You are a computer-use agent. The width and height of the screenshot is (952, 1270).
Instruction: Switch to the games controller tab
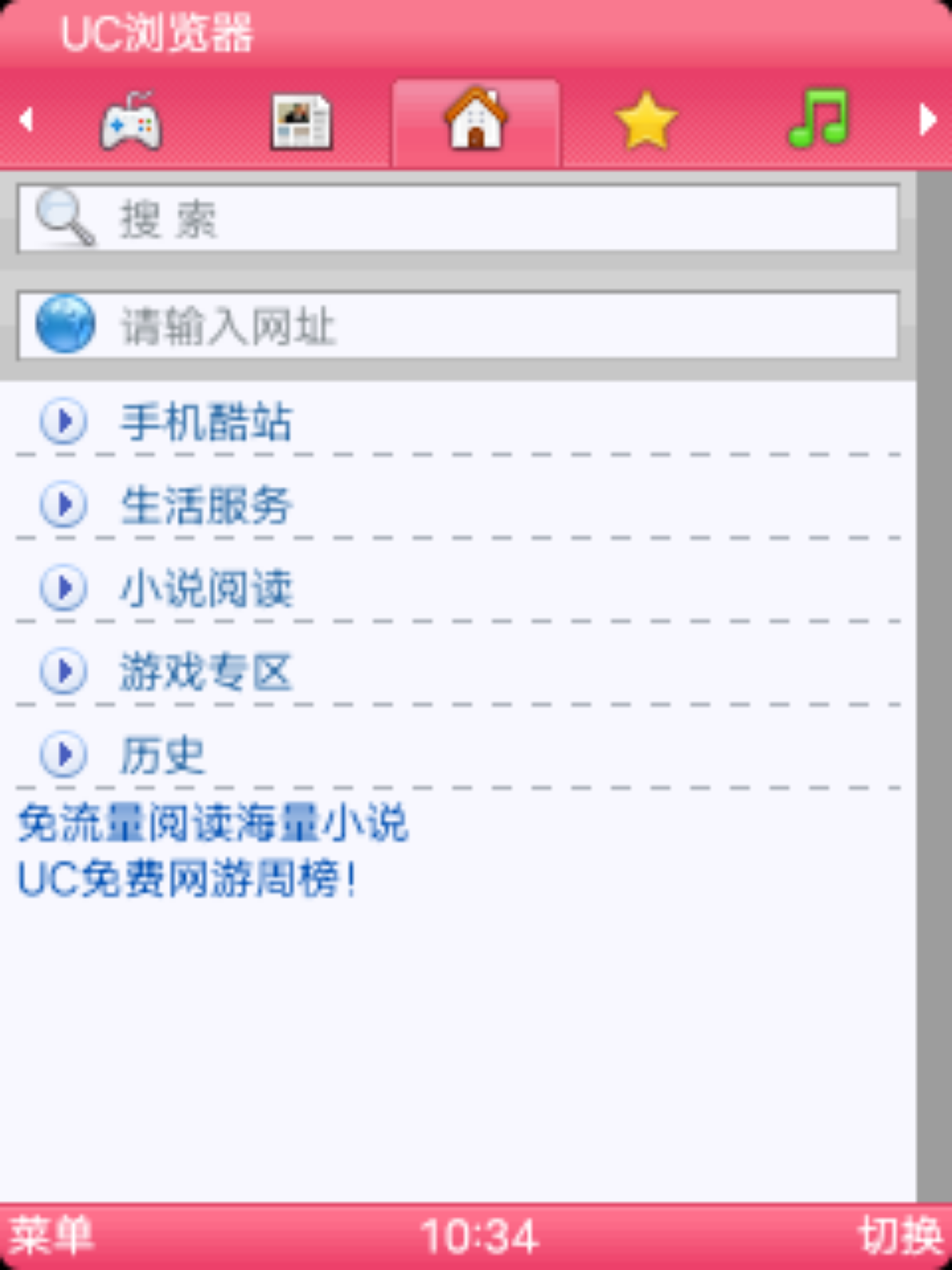coord(130,121)
